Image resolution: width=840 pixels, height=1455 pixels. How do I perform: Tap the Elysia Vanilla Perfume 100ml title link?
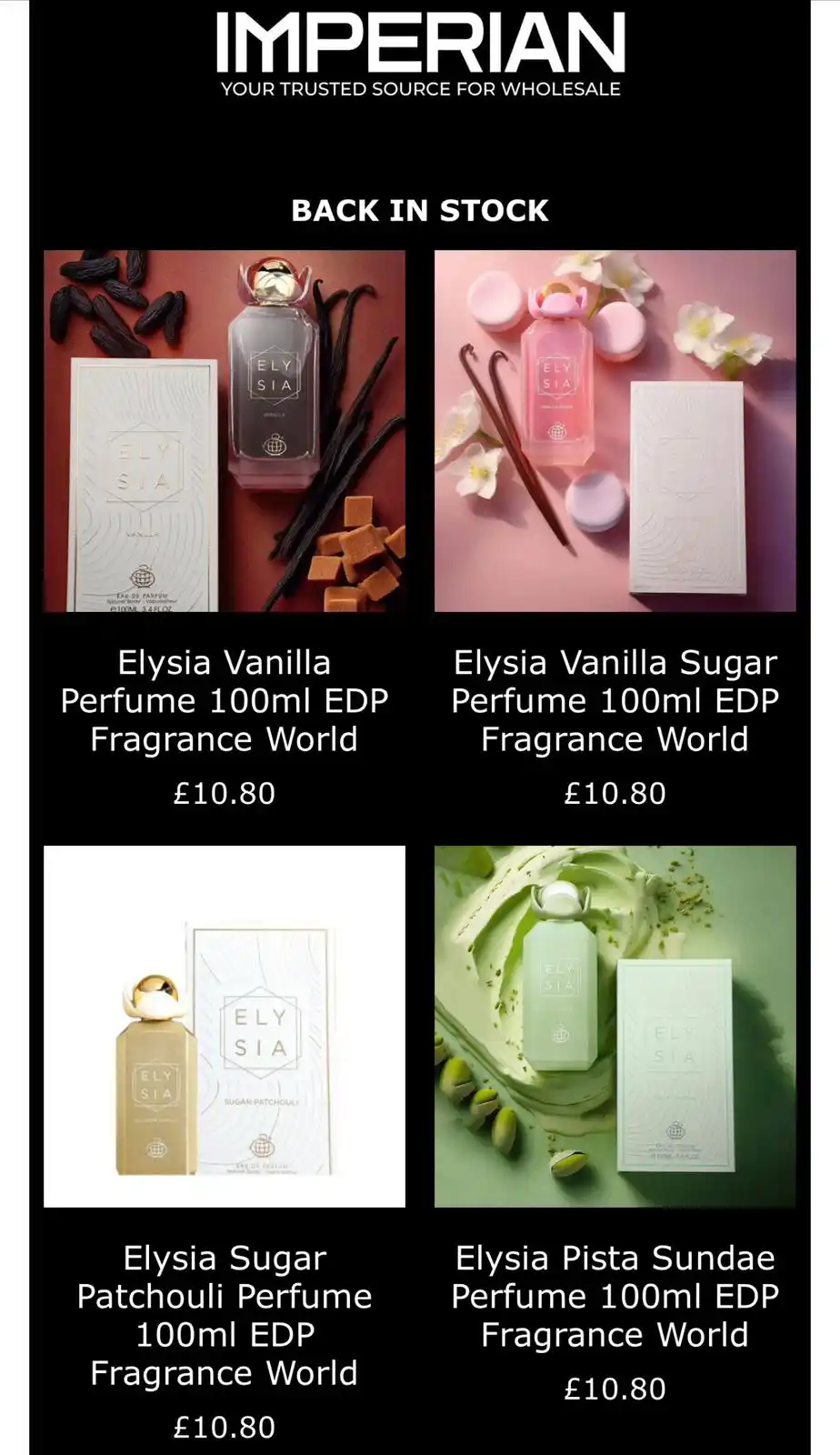(x=225, y=701)
